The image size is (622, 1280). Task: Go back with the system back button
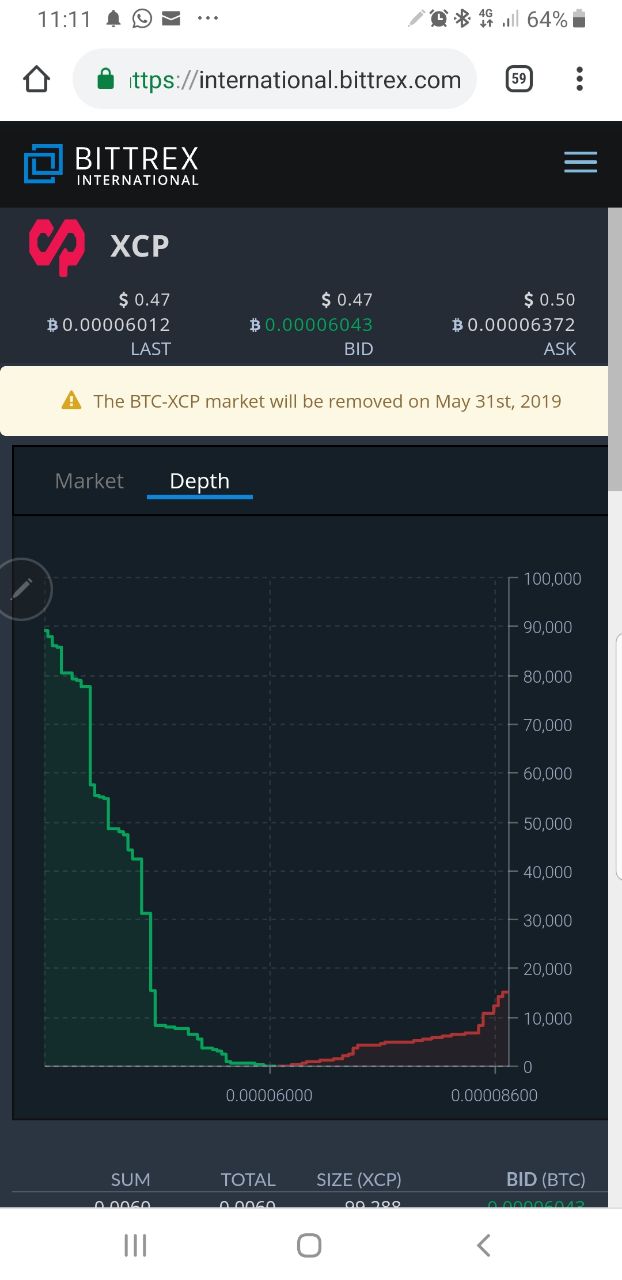point(484,1245)
